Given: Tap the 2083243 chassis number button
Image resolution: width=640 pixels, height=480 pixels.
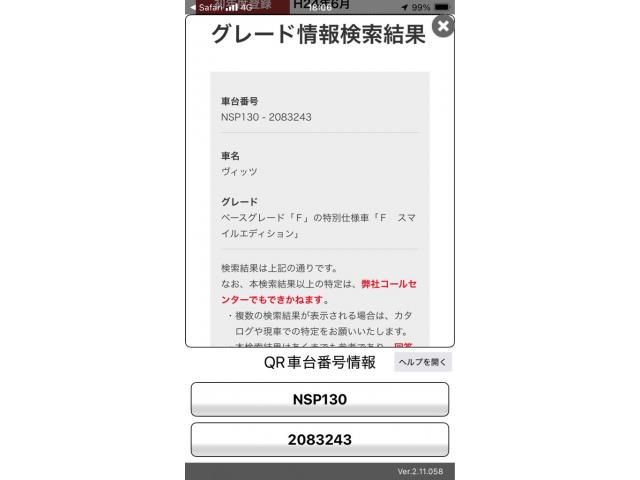Looking at the screenshot, I should [x=320, y=440].
